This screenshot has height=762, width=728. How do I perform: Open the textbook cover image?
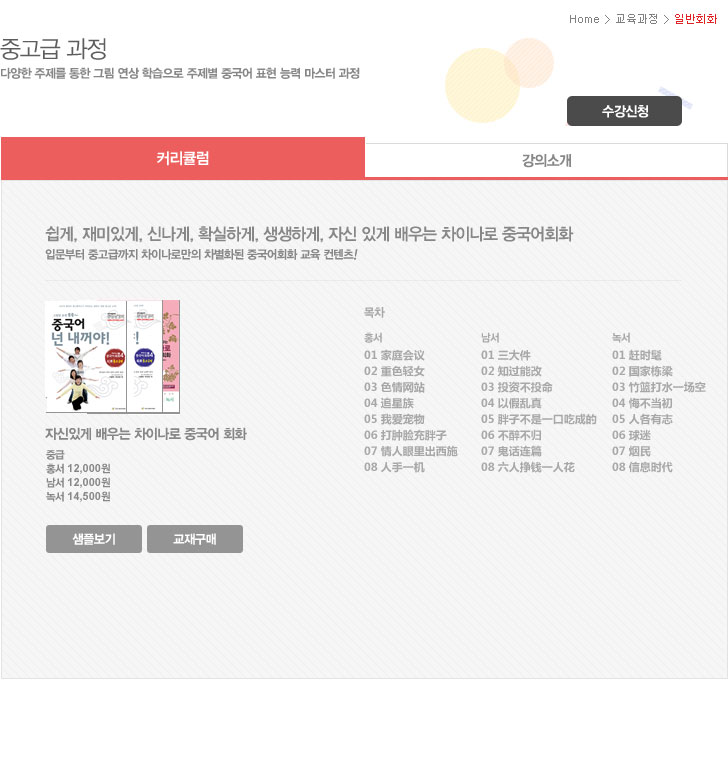tap(112, 356)
